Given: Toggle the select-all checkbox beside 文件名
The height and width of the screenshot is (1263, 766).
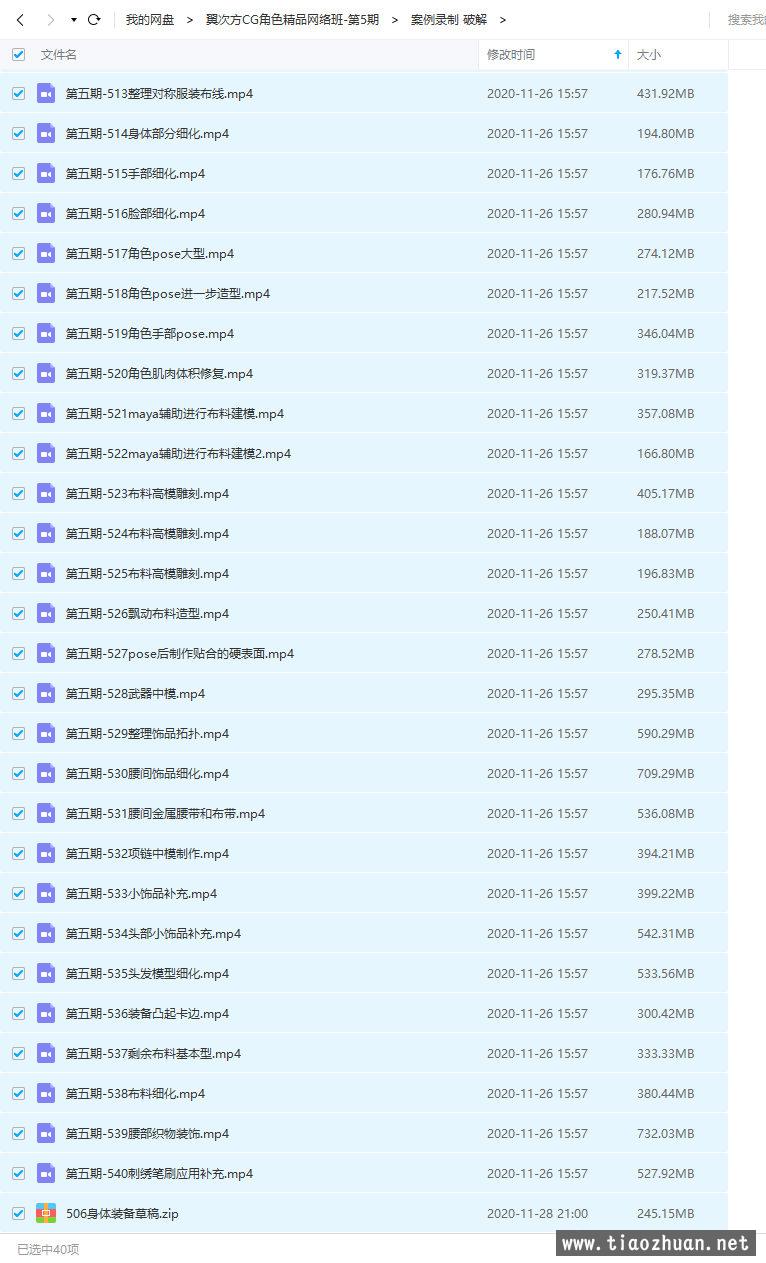Looking at the screenshot, I should 18,54.
